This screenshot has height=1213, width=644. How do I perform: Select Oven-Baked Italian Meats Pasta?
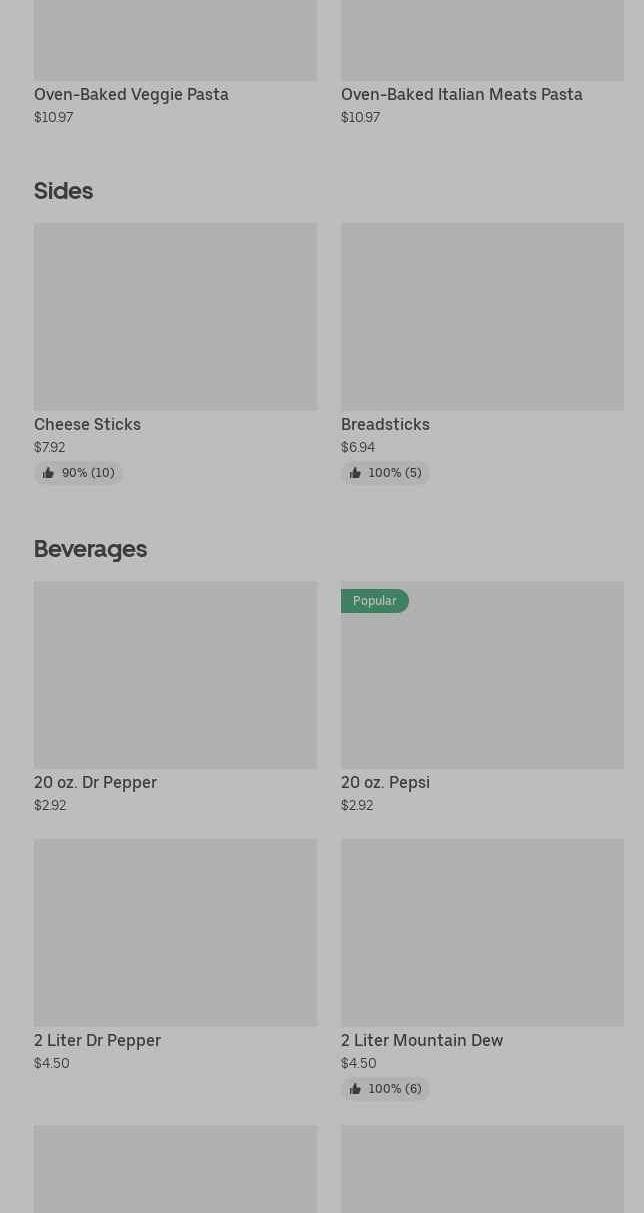click(x=482, y=63)
